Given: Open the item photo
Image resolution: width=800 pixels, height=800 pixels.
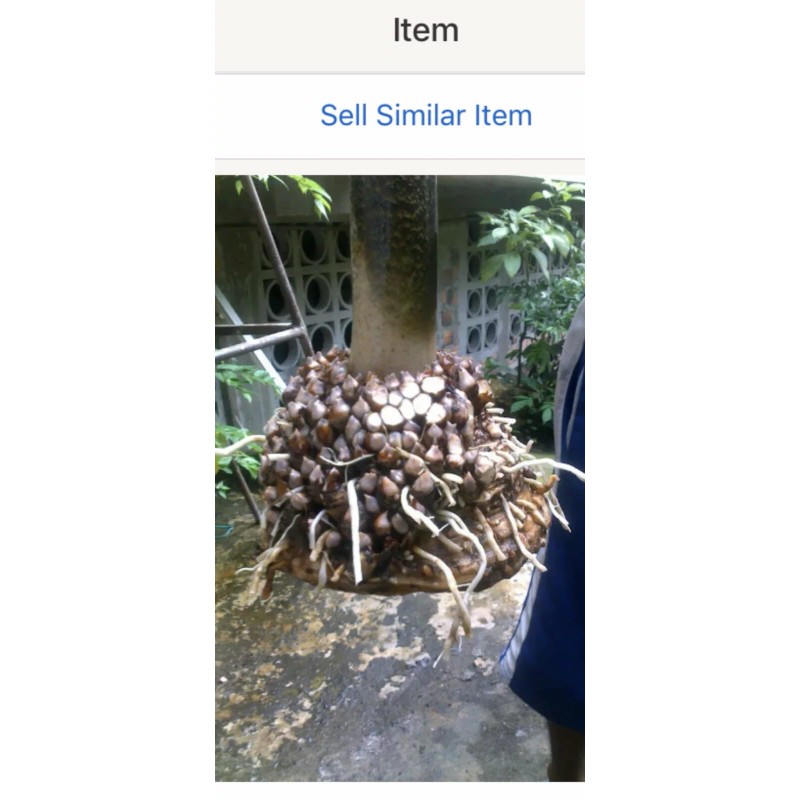Looking at the screenshot, I should tap(400, 478).
